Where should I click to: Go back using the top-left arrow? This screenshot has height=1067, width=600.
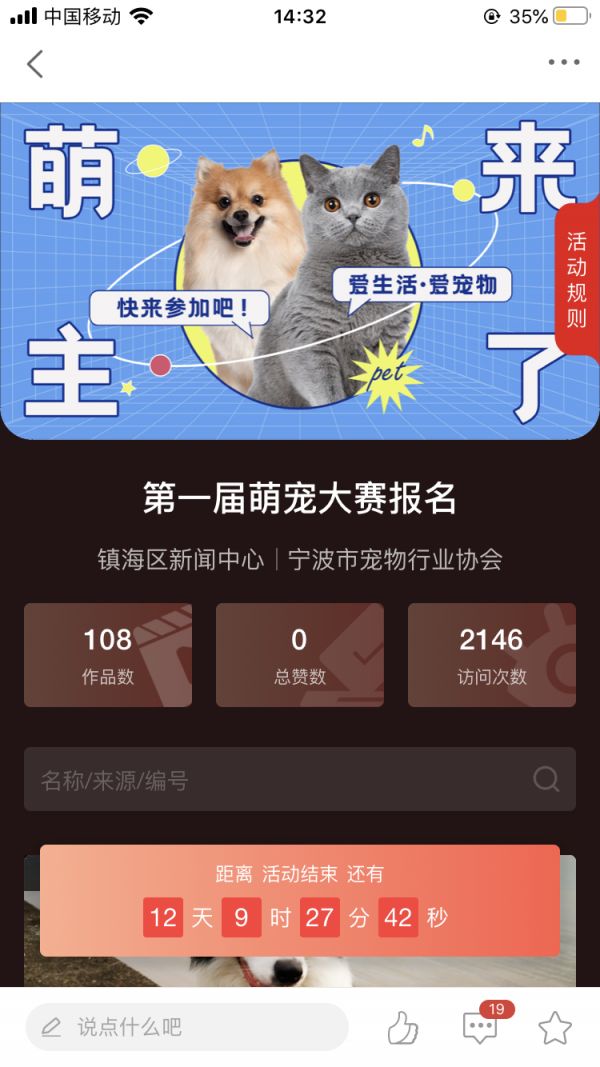(35, 64)
